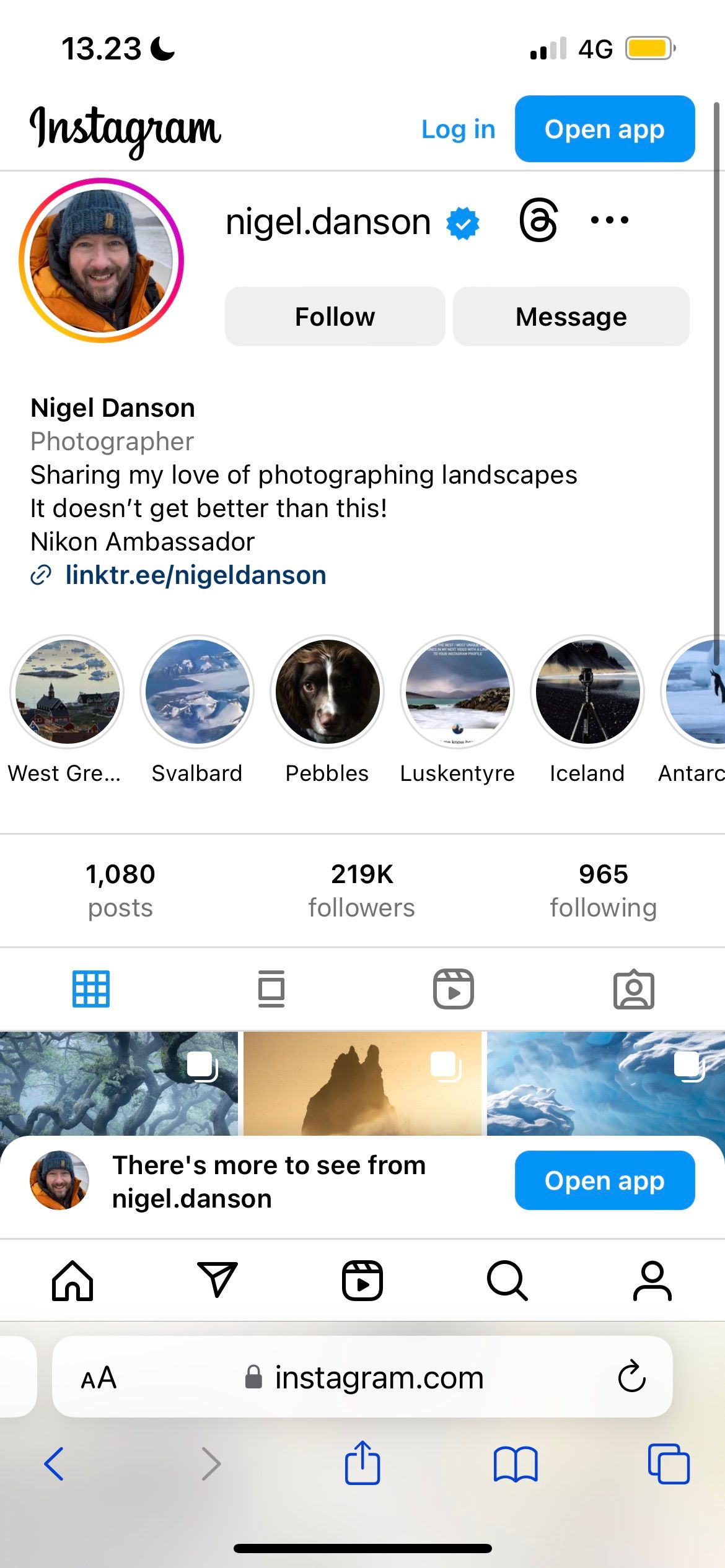The width and height of the screenshot is (725, 1568).
Task: Open the three-dot options menu
Action: point(609,220)
